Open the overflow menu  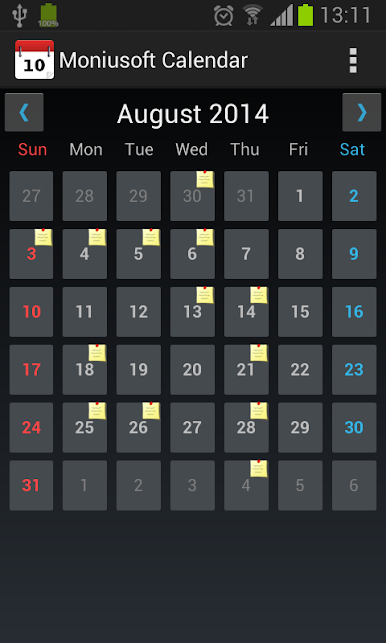353,60
